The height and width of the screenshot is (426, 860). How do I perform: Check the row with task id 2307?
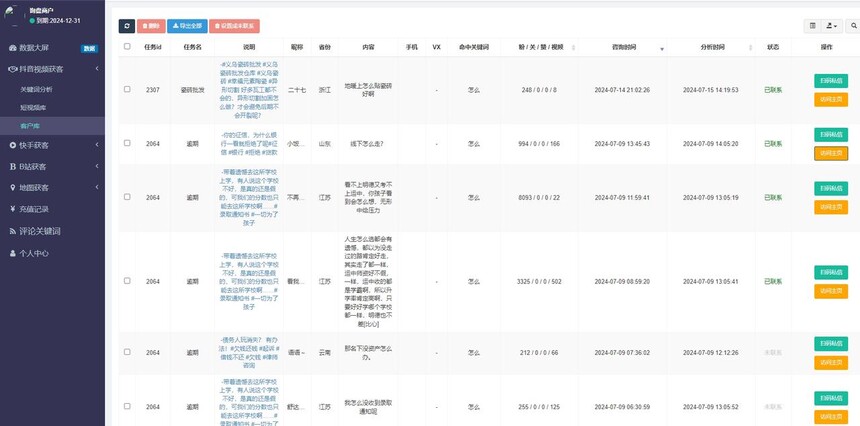pos(127,89)
